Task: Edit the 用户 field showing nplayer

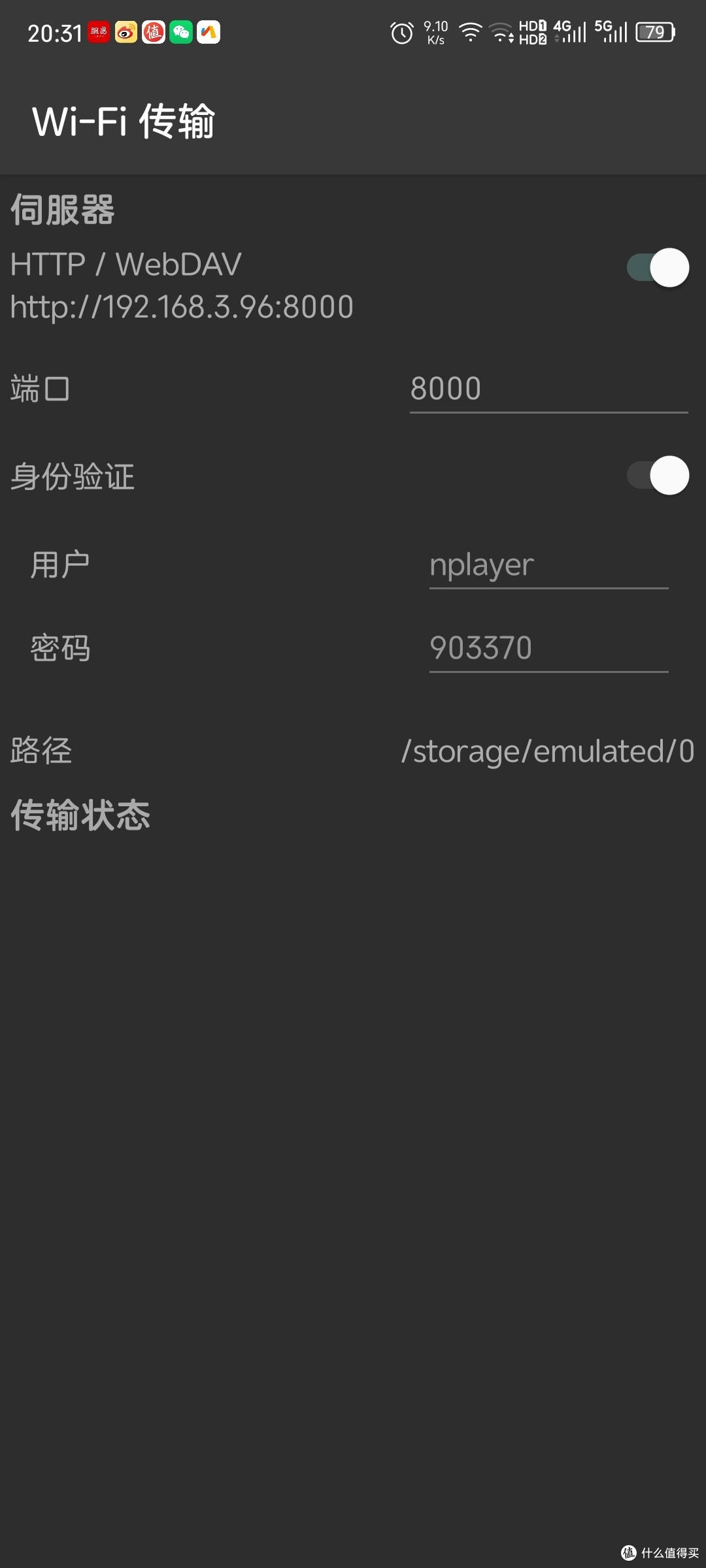Action: click(x=548, y=565)
